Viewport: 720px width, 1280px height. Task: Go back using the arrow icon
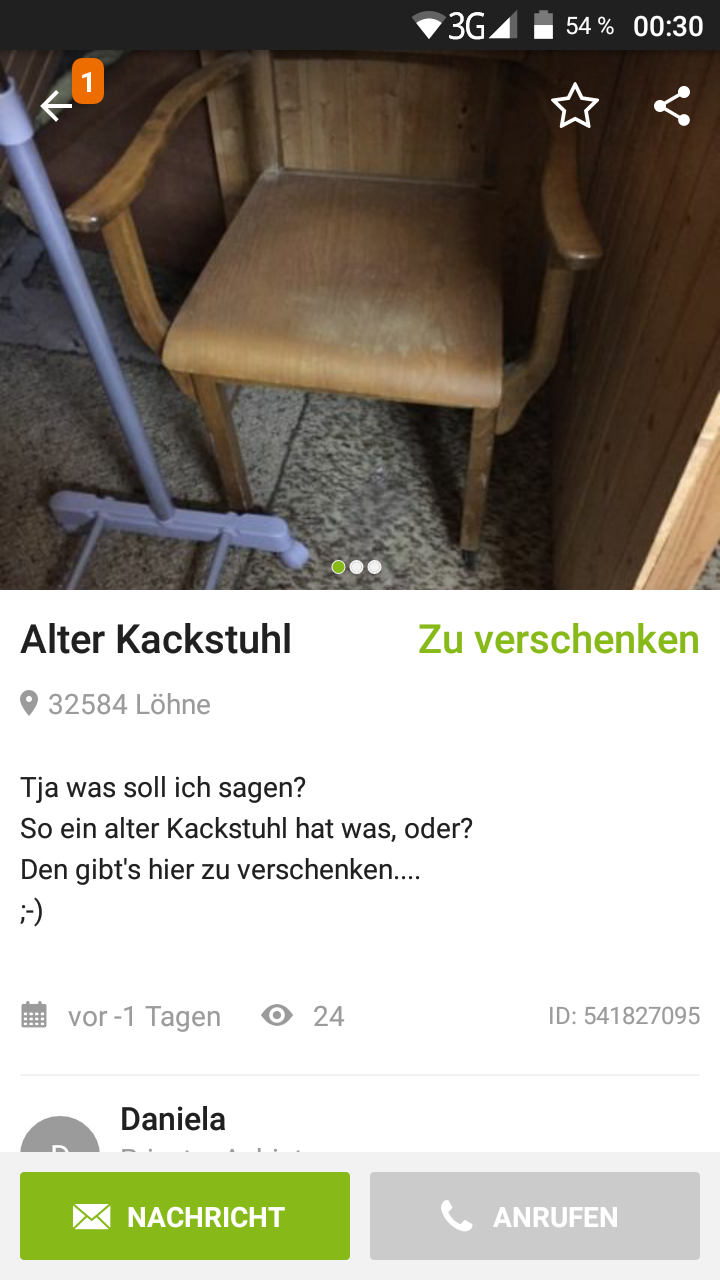[x=56, y=106]
